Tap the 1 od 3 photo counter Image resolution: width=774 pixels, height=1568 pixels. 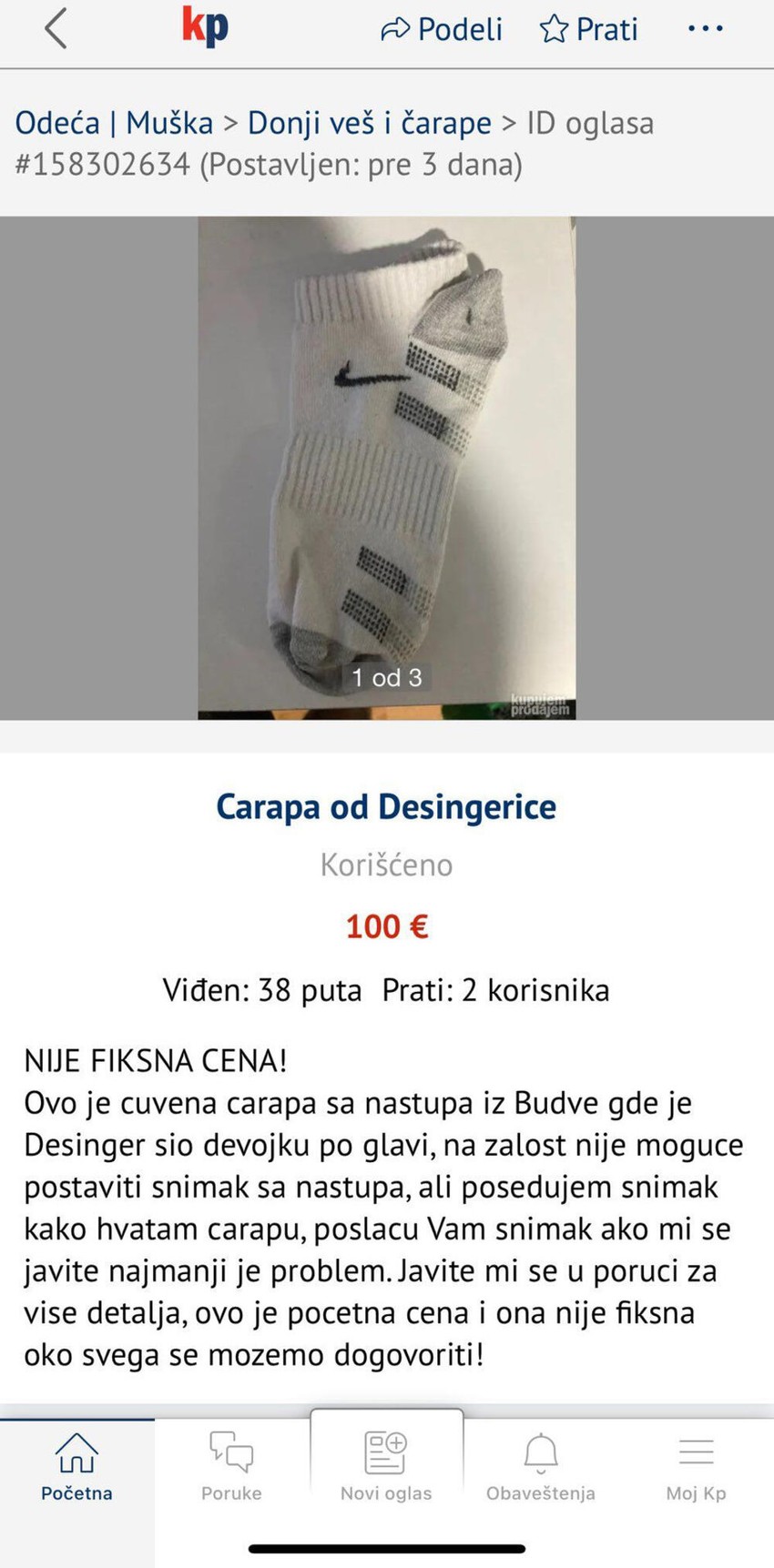[x=386, y=677]
